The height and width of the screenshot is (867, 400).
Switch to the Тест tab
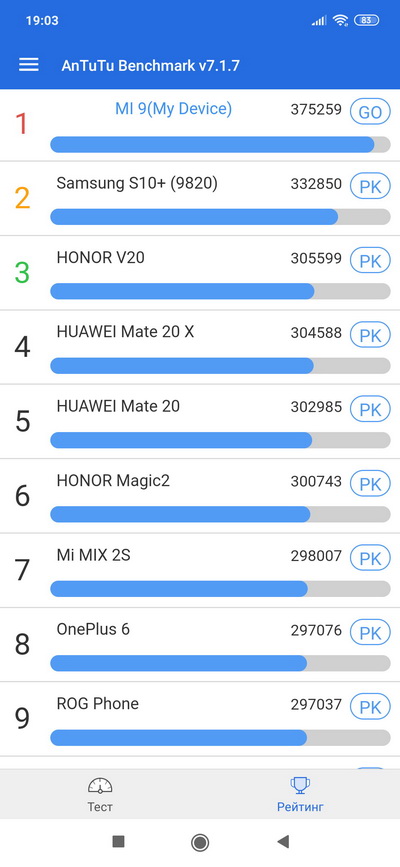tap(100, 794)
